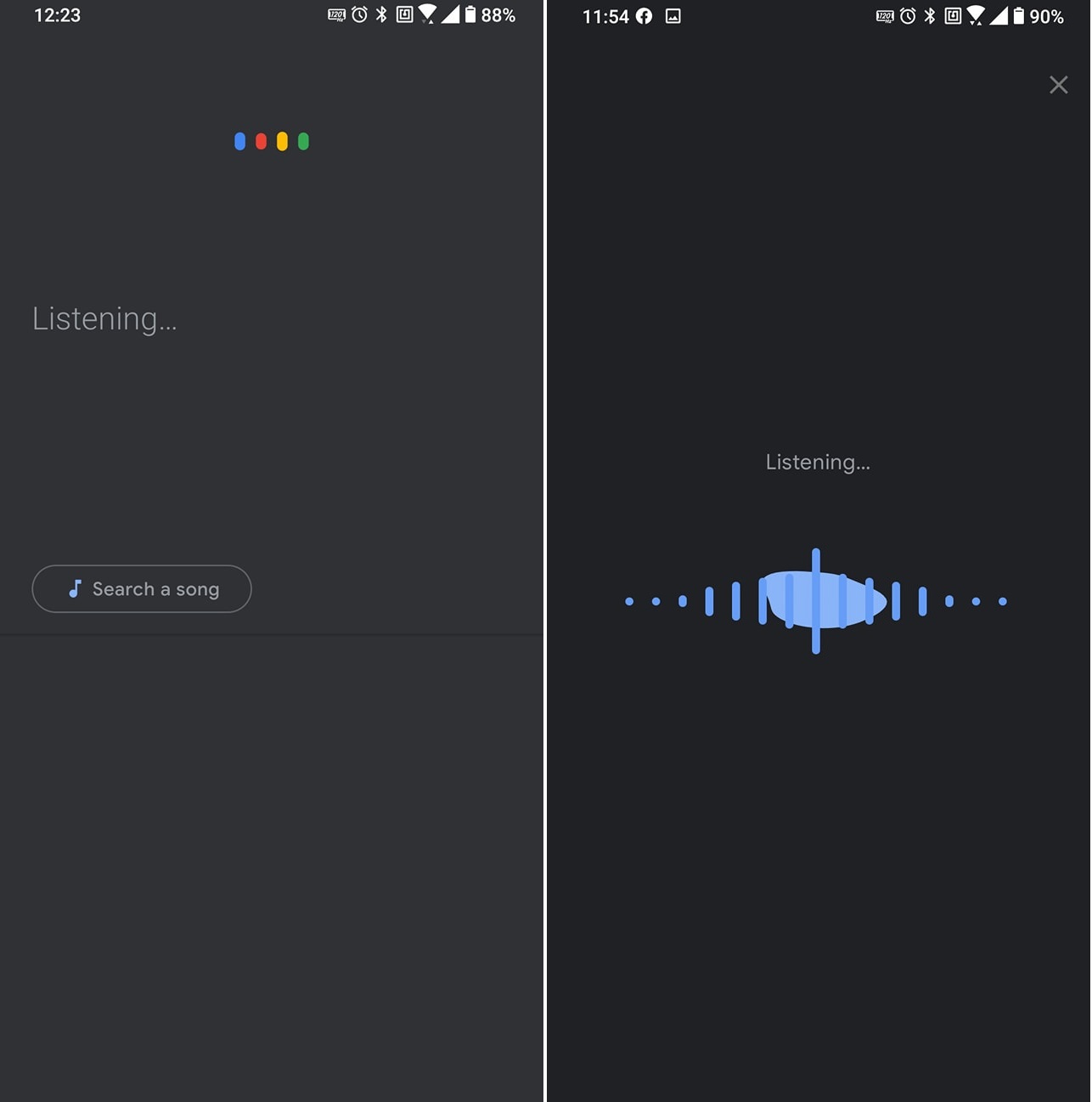Close the song listening screen

(1057, 85)
